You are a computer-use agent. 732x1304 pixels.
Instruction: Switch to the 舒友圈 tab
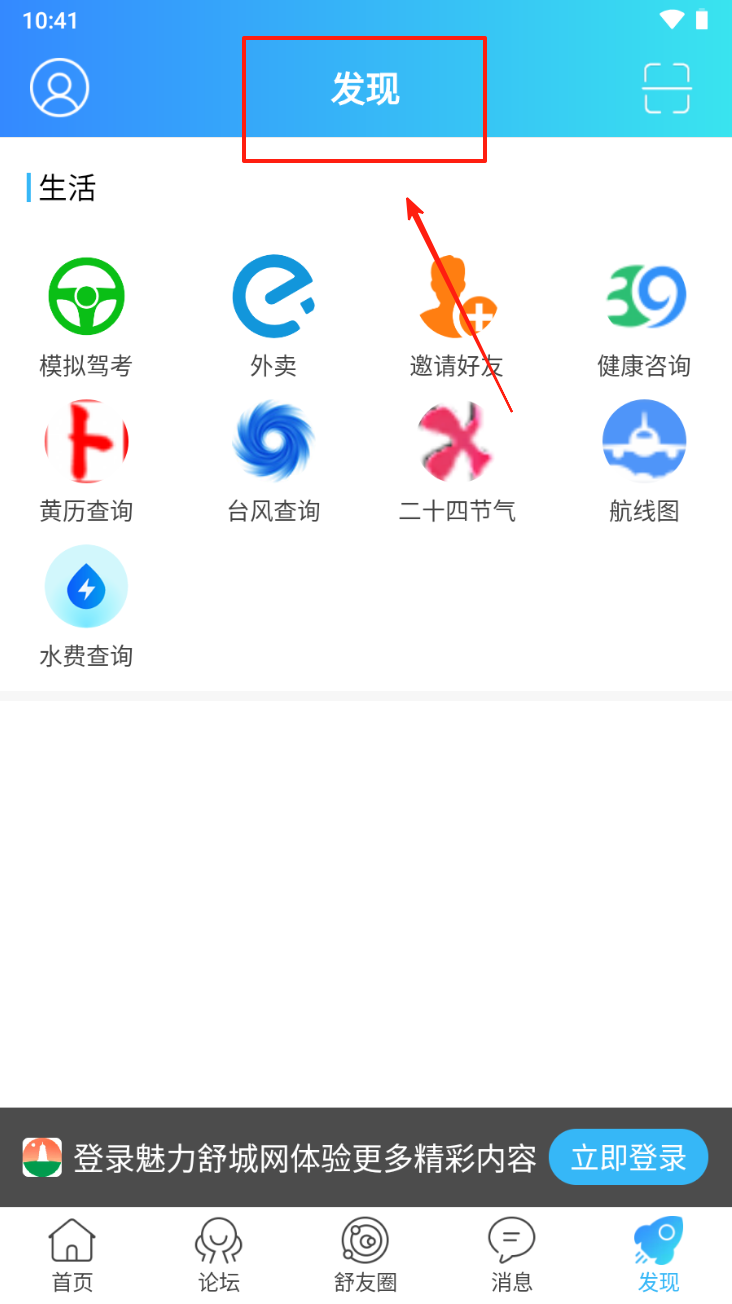pos(365,1254)
